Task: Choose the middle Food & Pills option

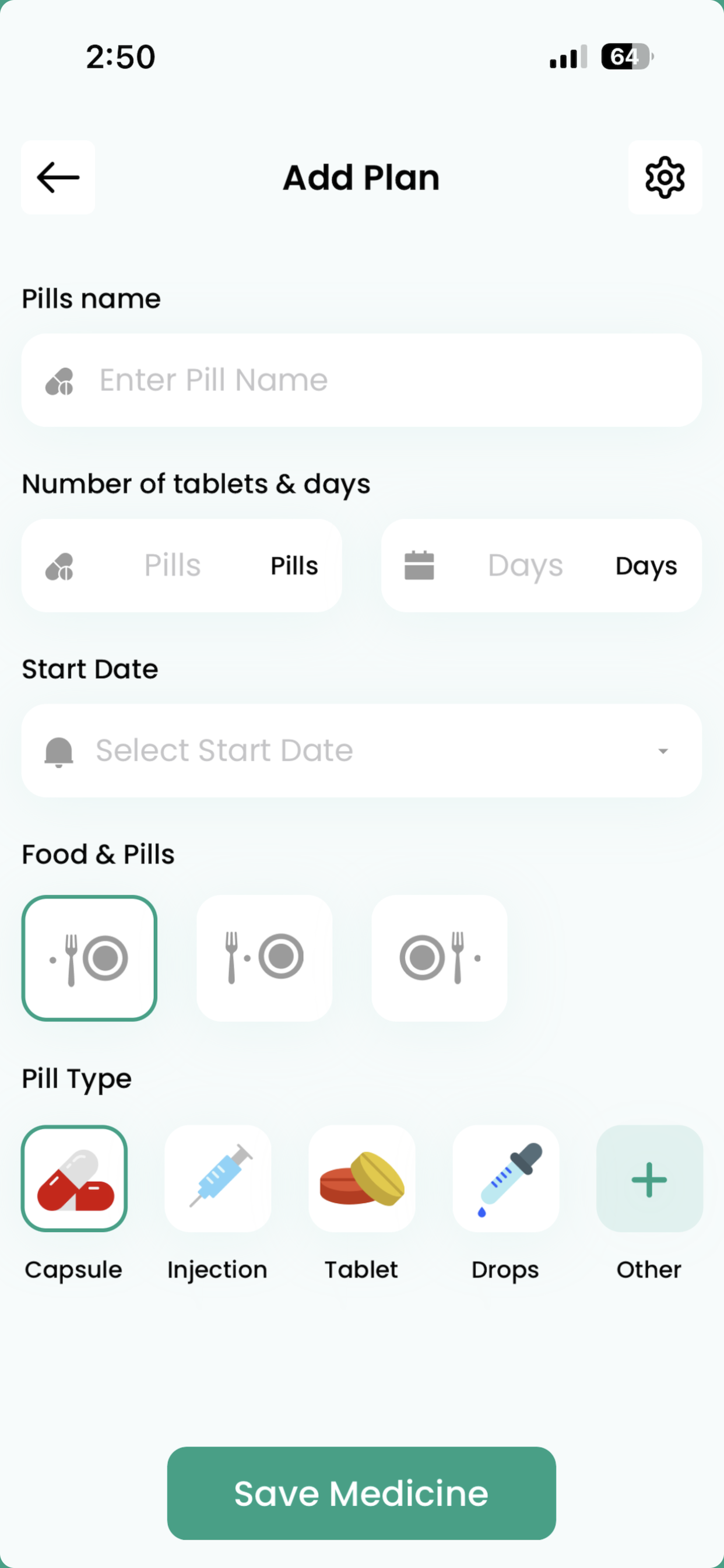Action: tap(264, 957)
